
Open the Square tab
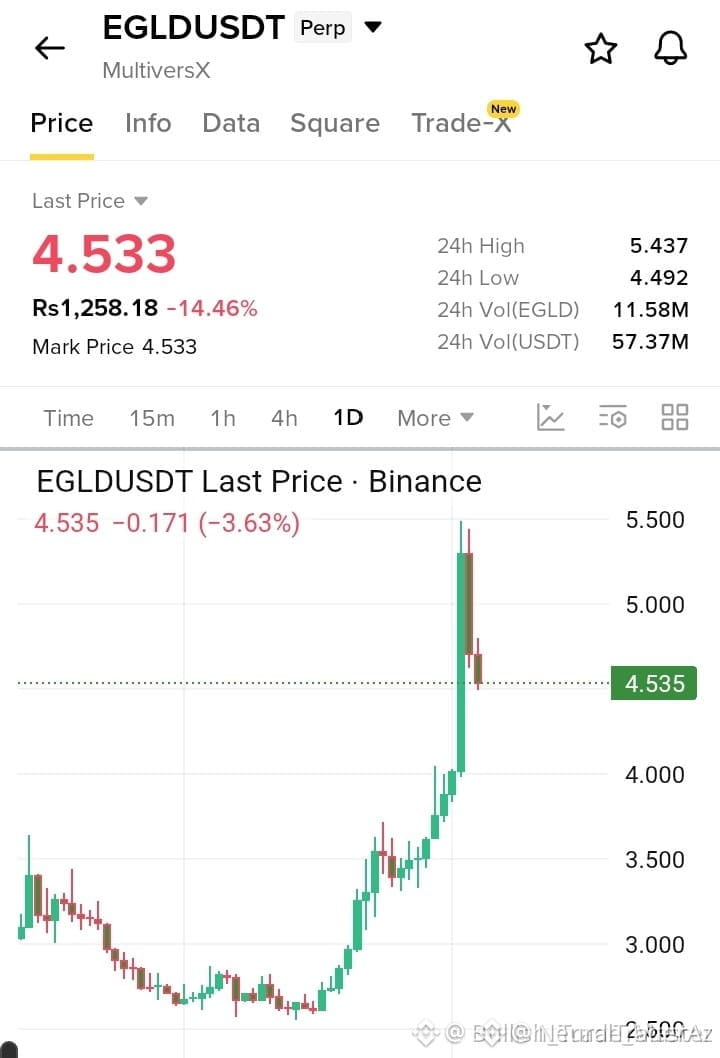tap(335, 123)
